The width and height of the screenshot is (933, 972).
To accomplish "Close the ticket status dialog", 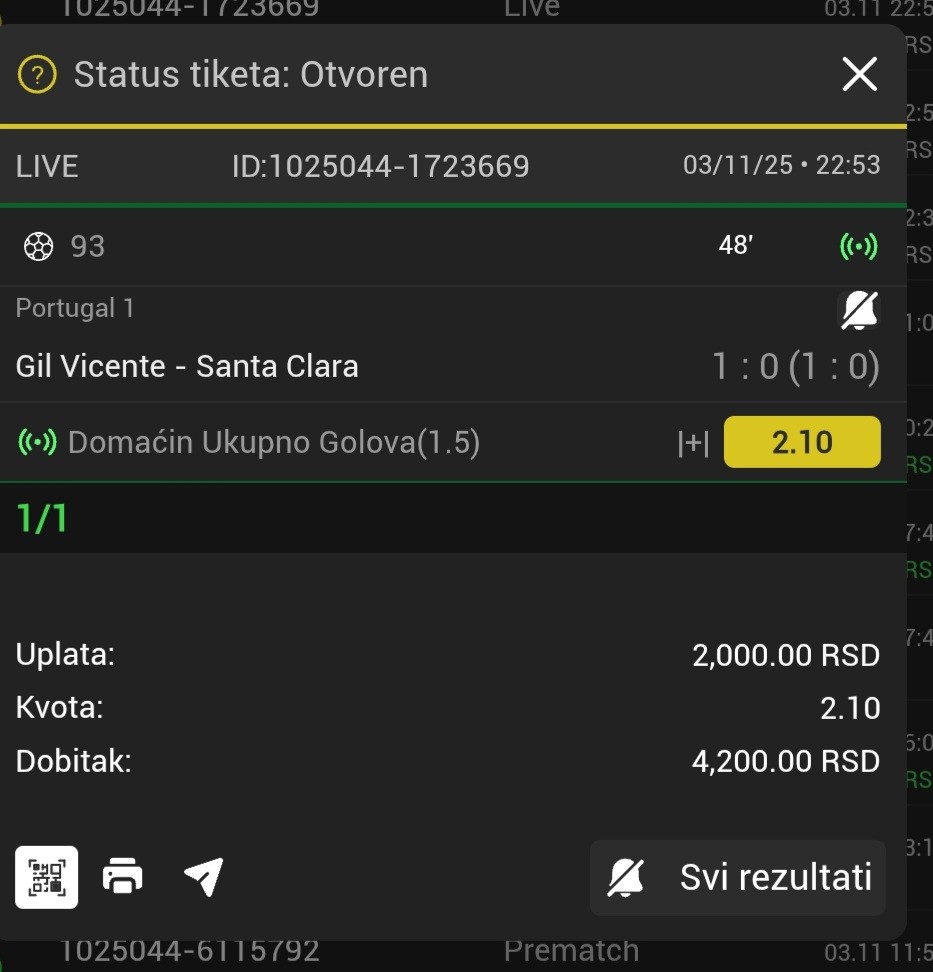I will pyautogui.click(x=859, y=74).
